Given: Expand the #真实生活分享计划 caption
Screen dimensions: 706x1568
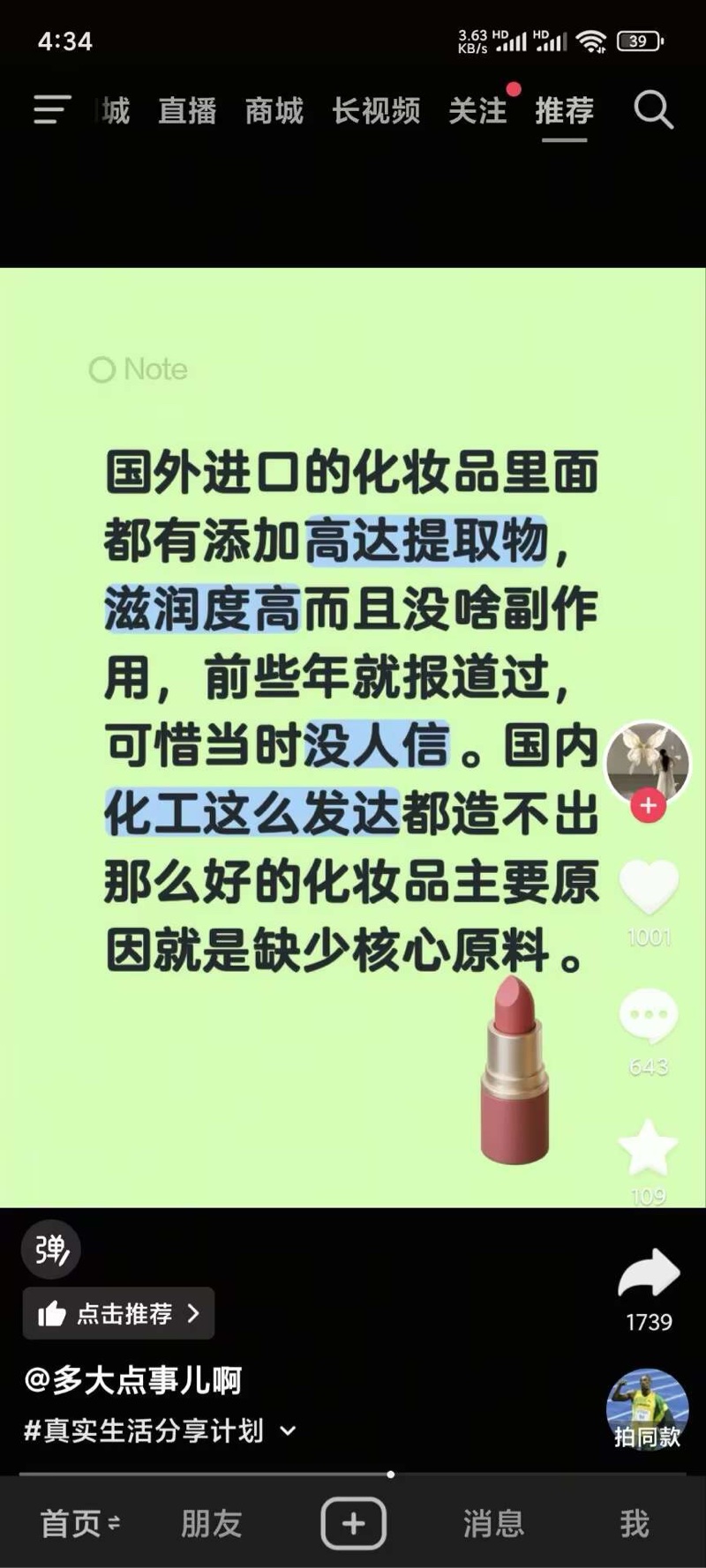Looking at the screenshot, I should 288,1430.
